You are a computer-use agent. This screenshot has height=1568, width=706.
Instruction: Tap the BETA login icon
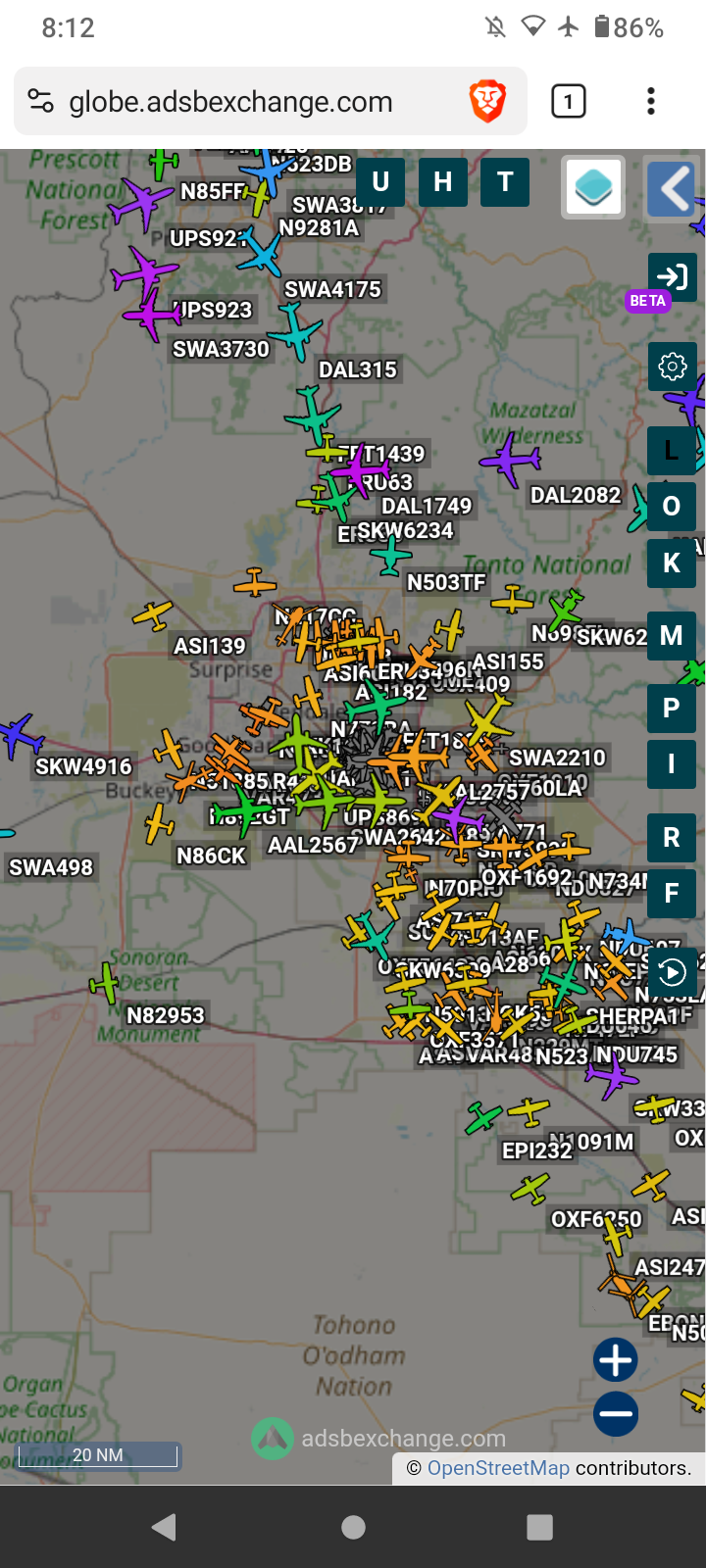pos(673,276)
